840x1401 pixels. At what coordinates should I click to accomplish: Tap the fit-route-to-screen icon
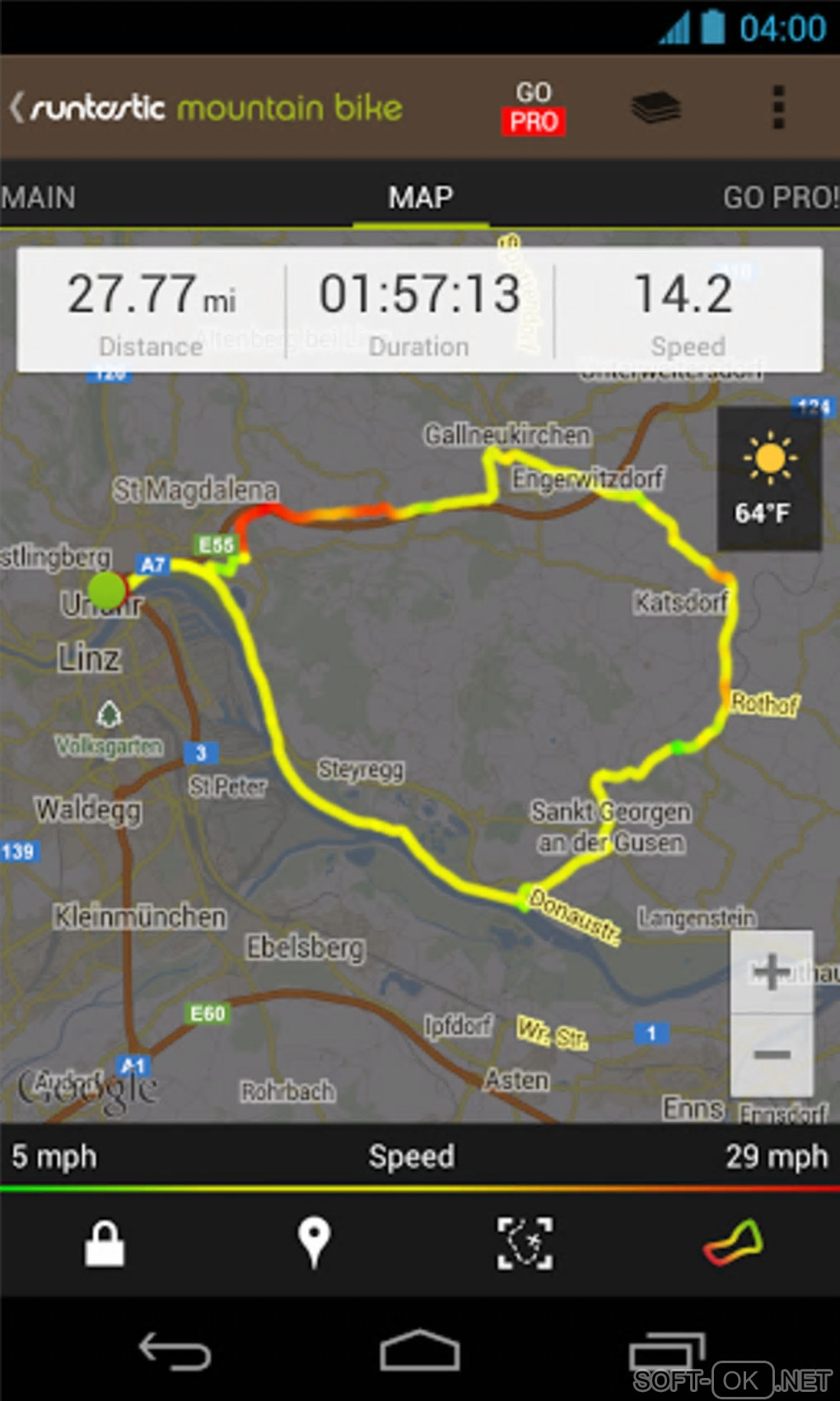pyautogui.click(x=525, y=1243)
